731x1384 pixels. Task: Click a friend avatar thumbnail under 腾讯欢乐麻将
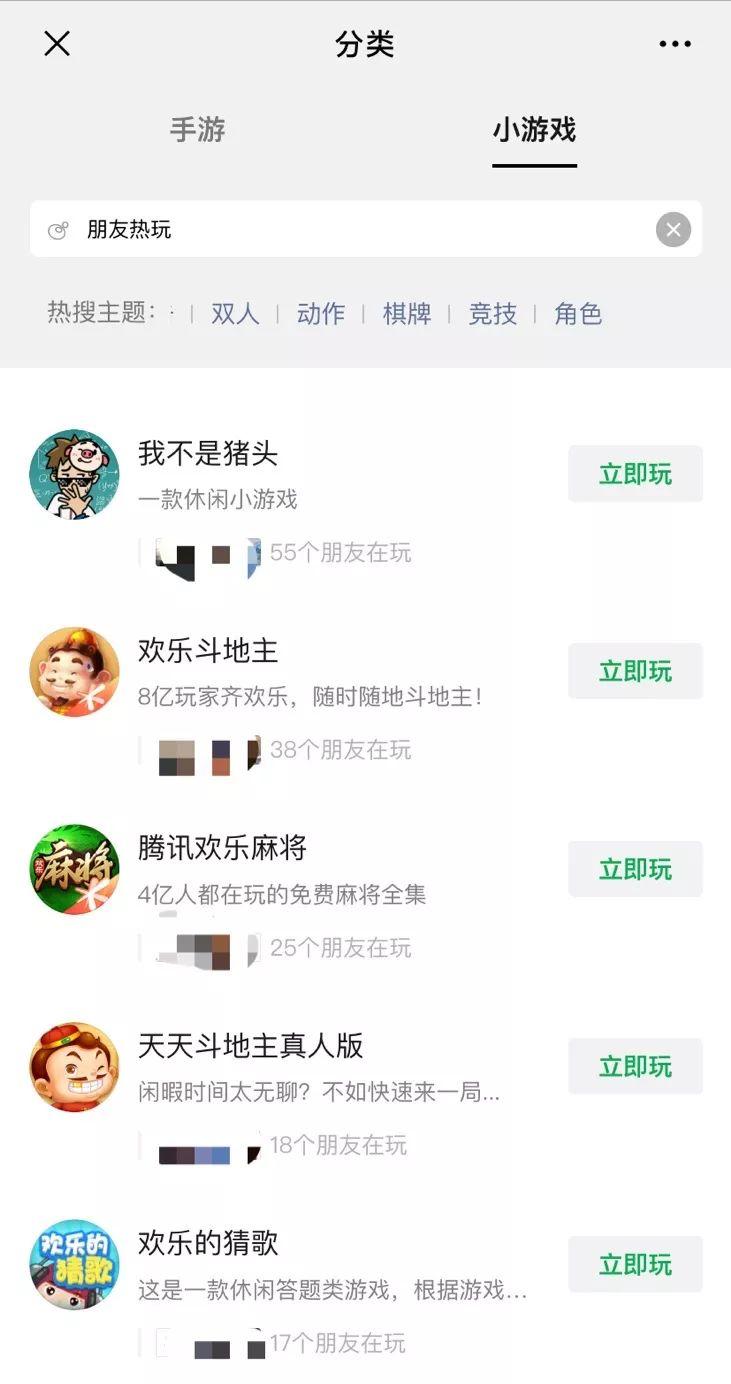(x=200, y=949)
